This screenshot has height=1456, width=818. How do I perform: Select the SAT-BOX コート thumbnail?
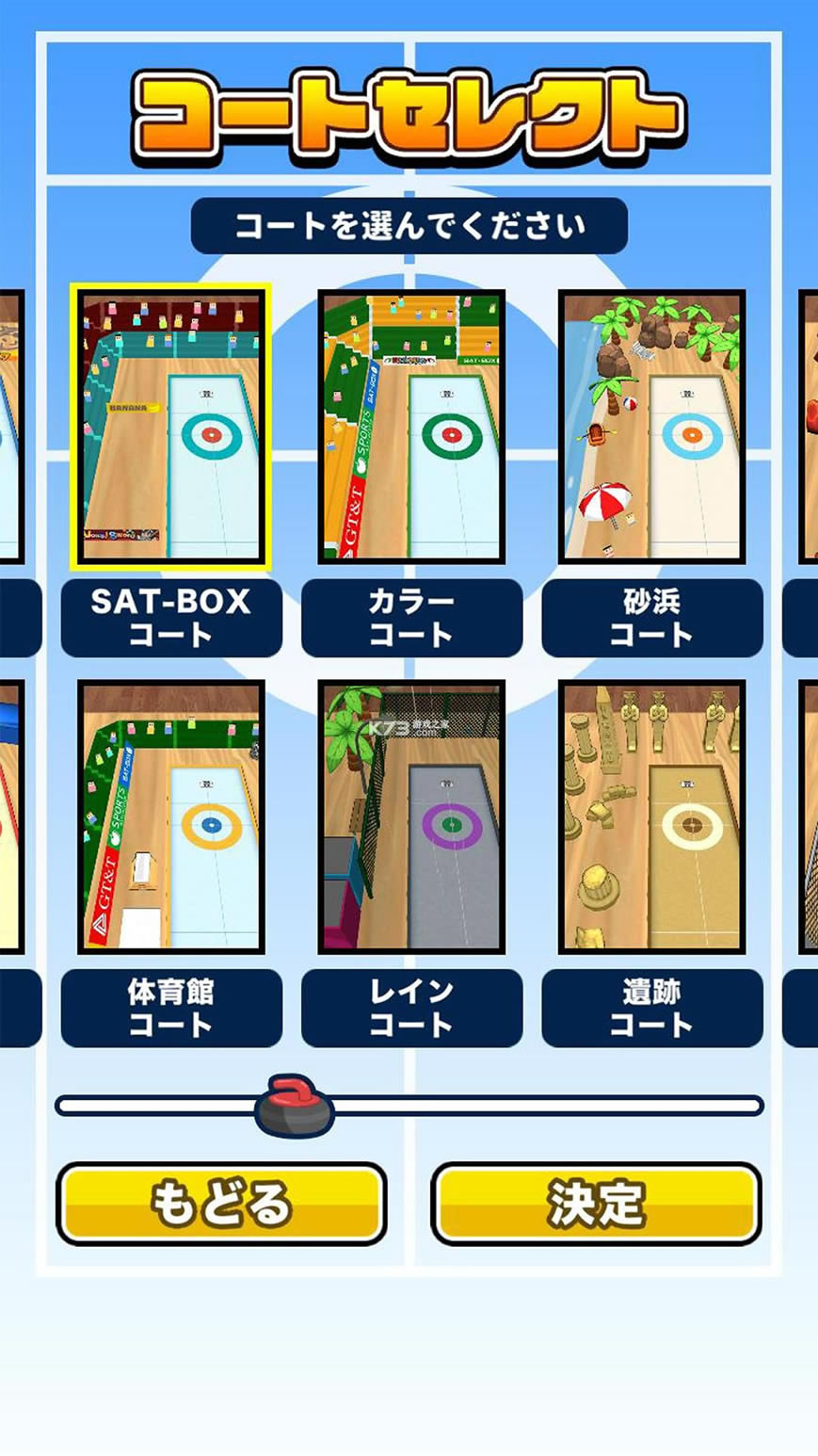coord(171,427)
